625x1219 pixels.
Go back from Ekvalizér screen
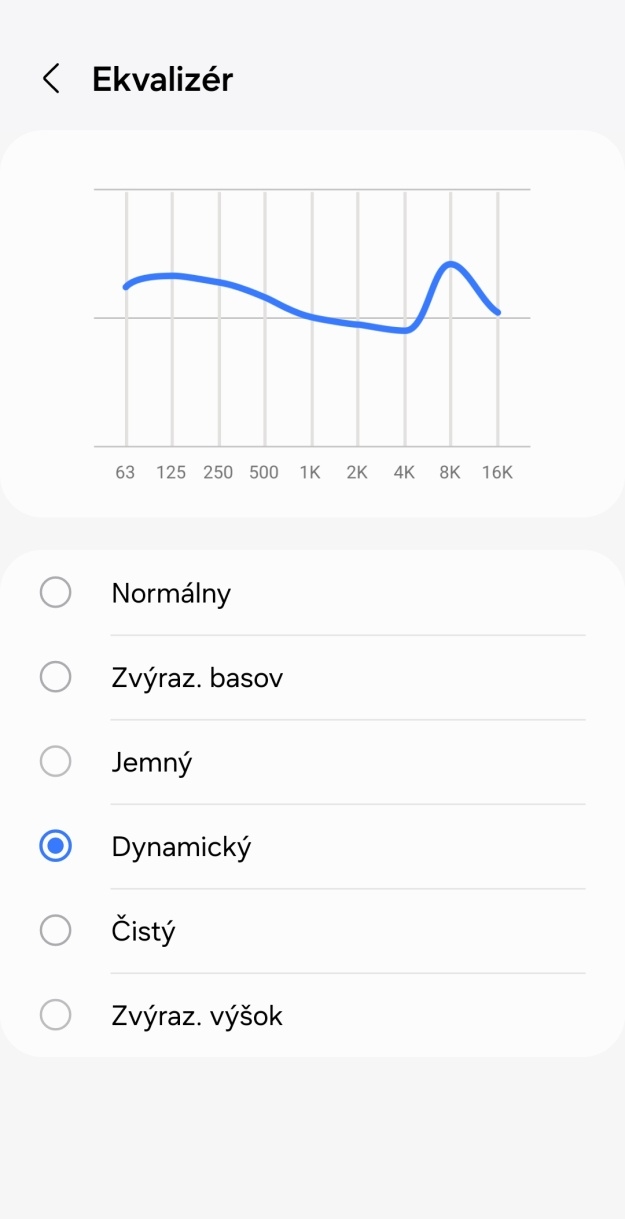pyautogui.click(x=51, y=79)
